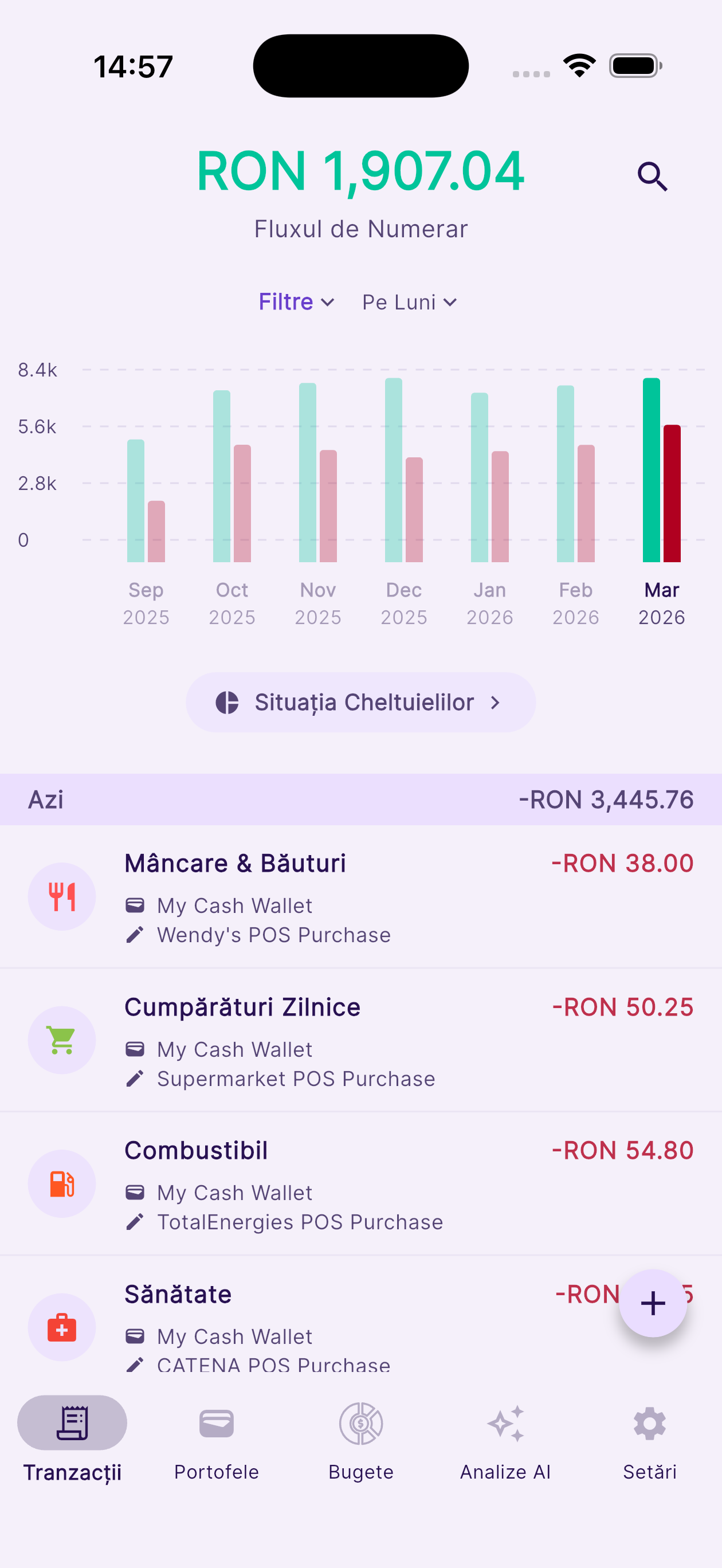
Task: Select the Mâncare & Băuturi category icon
Action: tap(61, 896)
